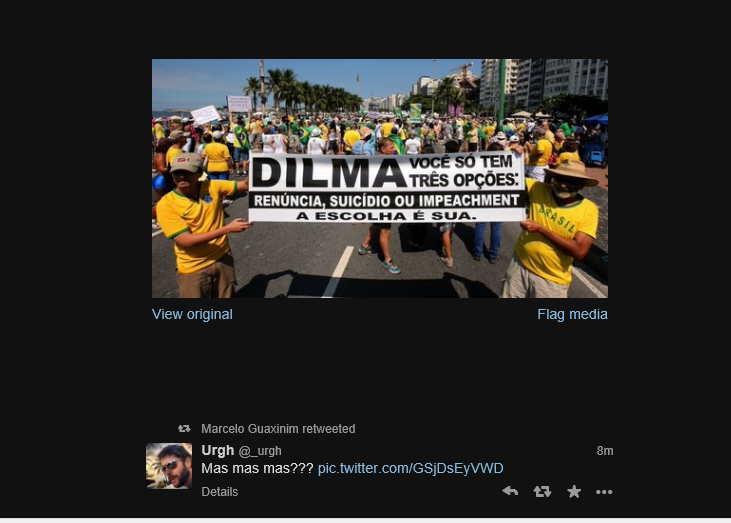731x523 pixels.
Task: Open the enlarged protest photo
Action: (x=379, y=178)
